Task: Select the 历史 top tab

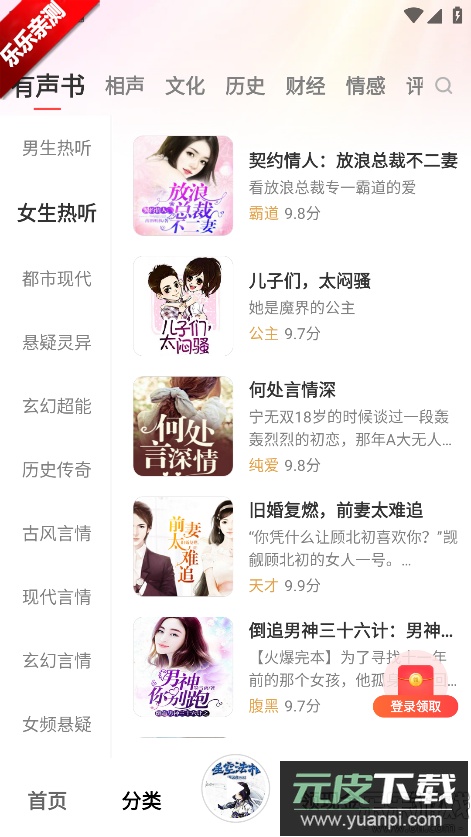Action: (245, 85)
